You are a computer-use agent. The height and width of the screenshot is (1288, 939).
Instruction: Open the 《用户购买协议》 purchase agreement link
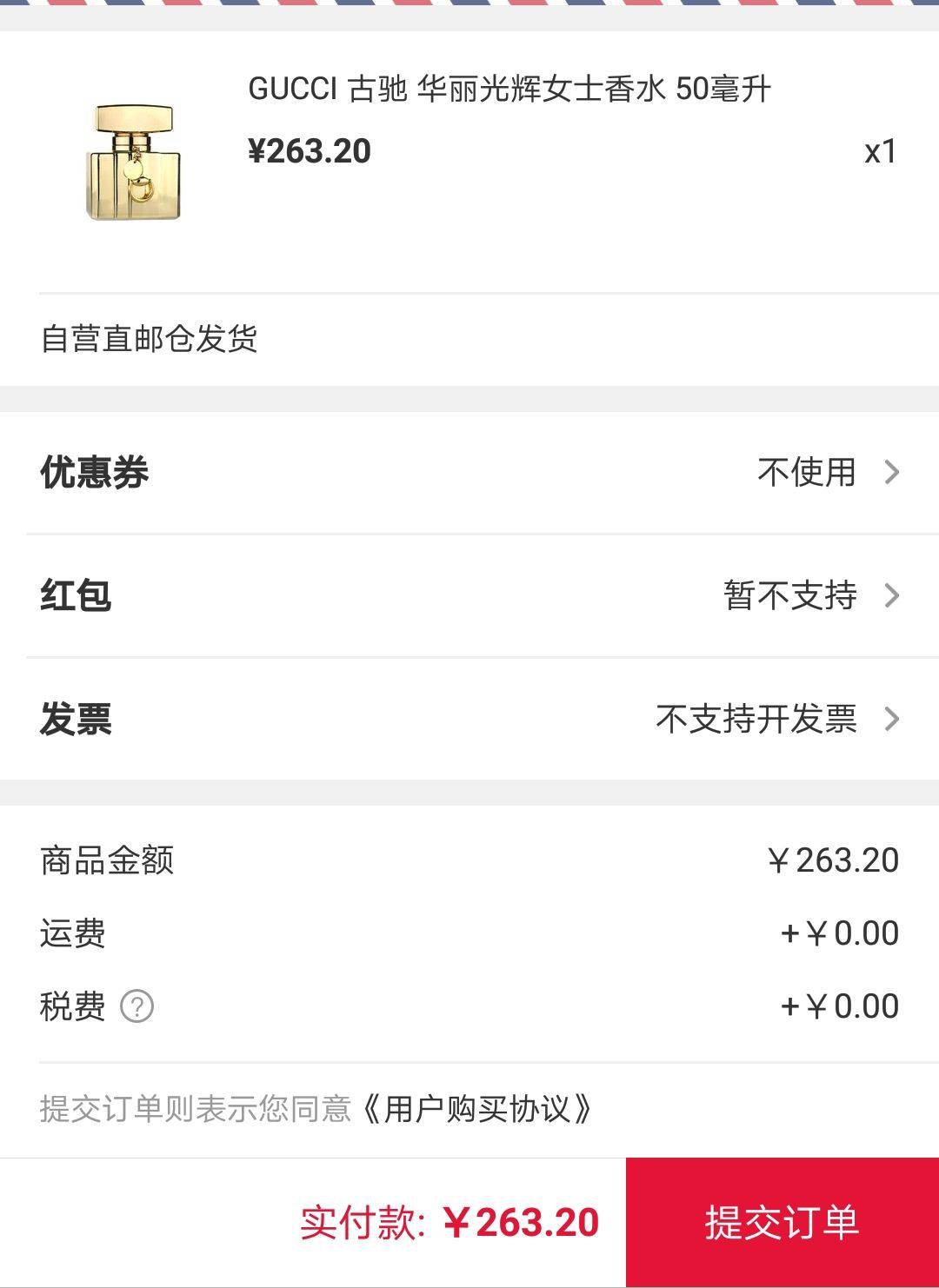coord(480,1107)
